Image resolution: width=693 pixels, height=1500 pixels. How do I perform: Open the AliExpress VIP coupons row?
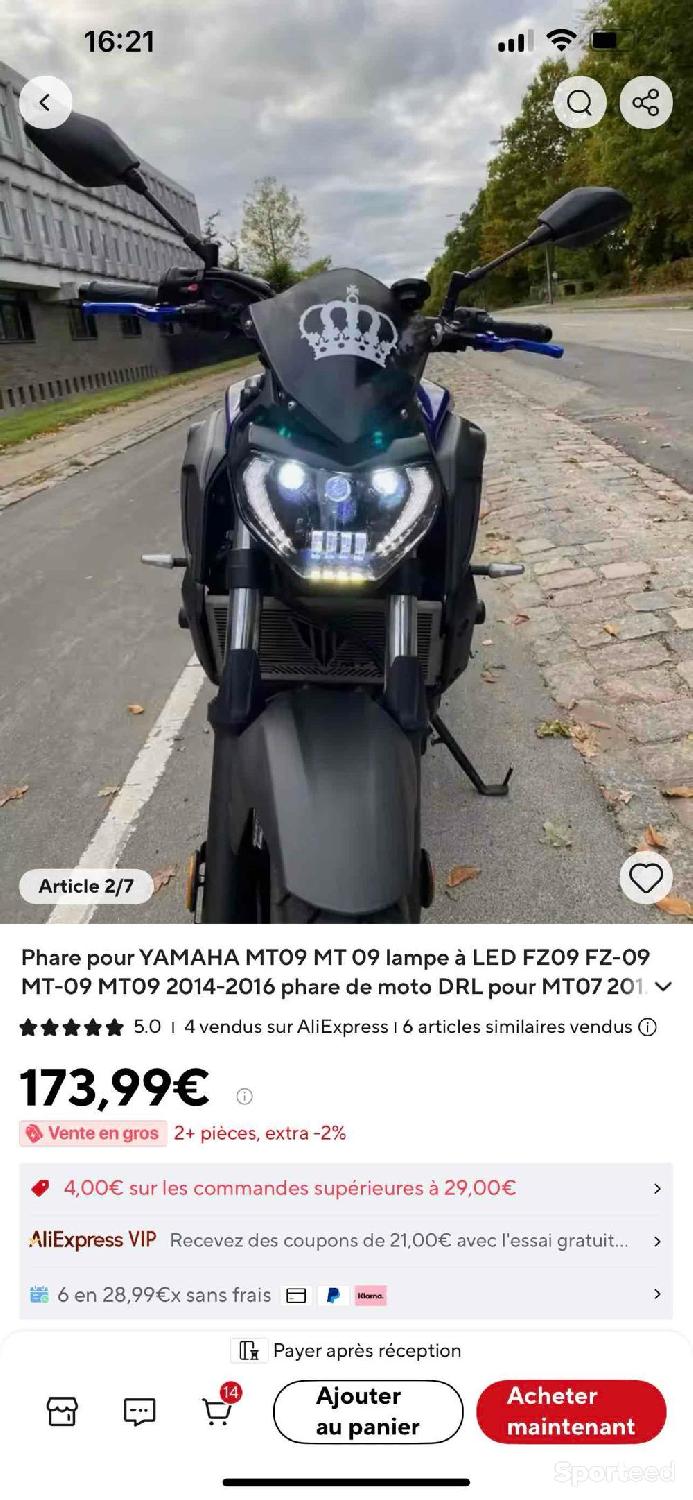tap(346, 1241)
